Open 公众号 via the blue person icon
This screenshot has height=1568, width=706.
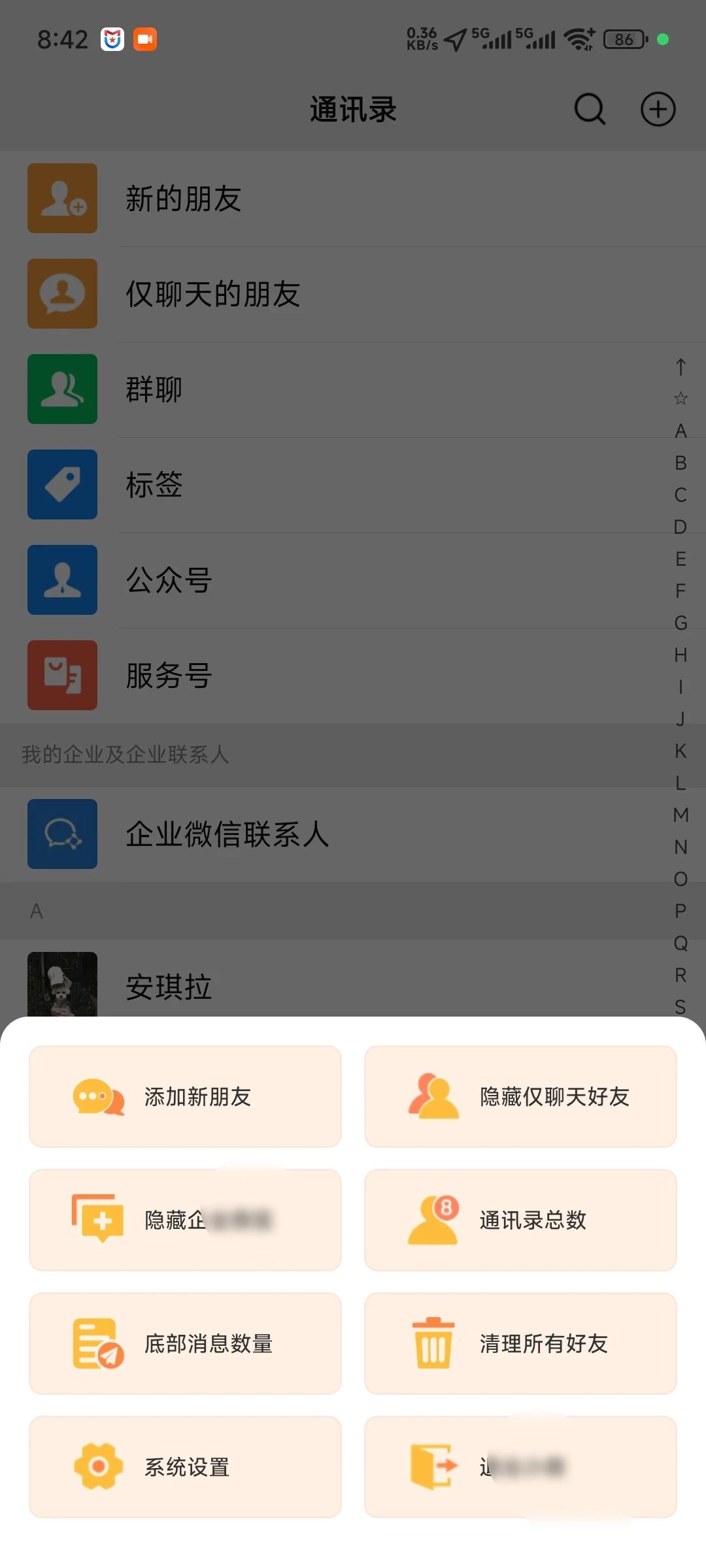tap(62, 580)
